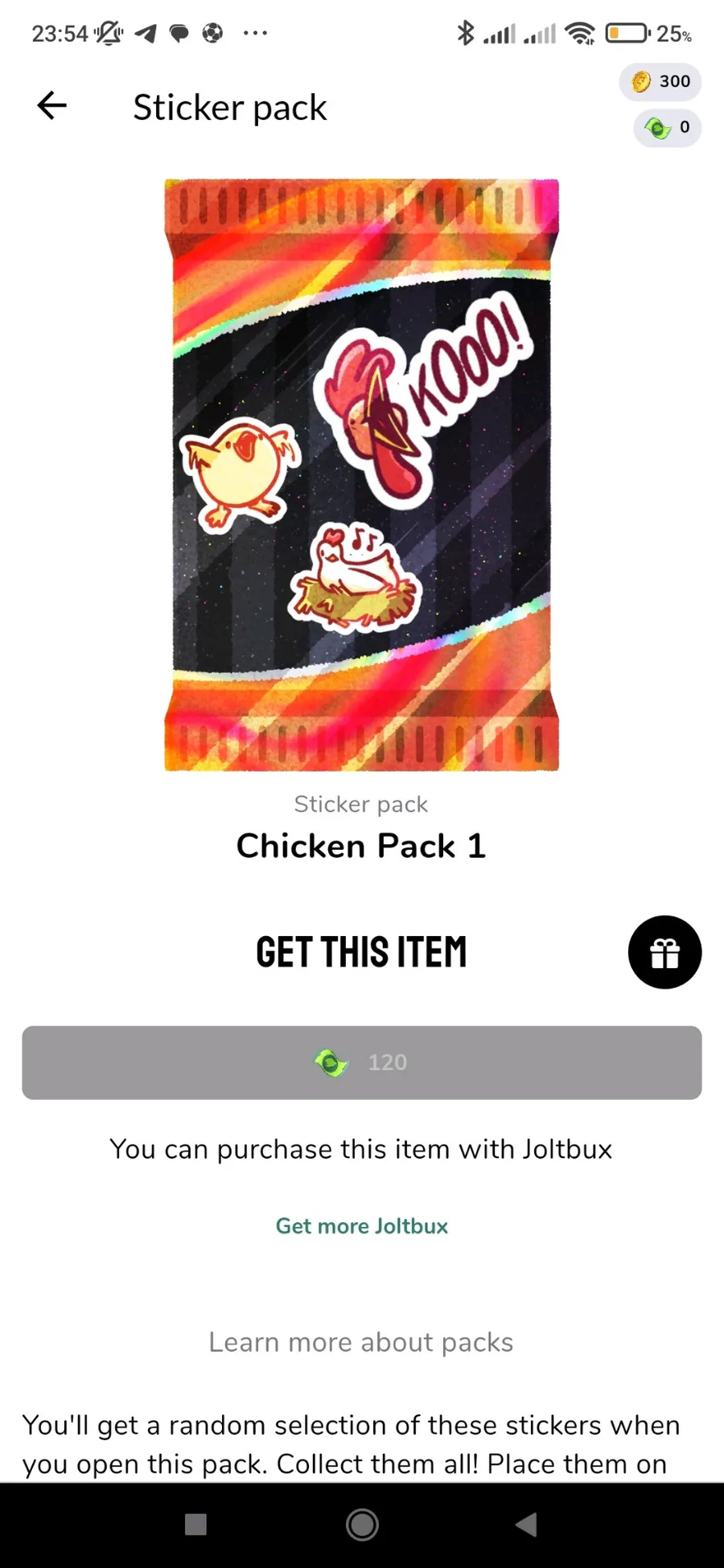Viewport: 724px width, 1568px height.
Task: Go back from the Sticker pack page
Action: (52, 105)
